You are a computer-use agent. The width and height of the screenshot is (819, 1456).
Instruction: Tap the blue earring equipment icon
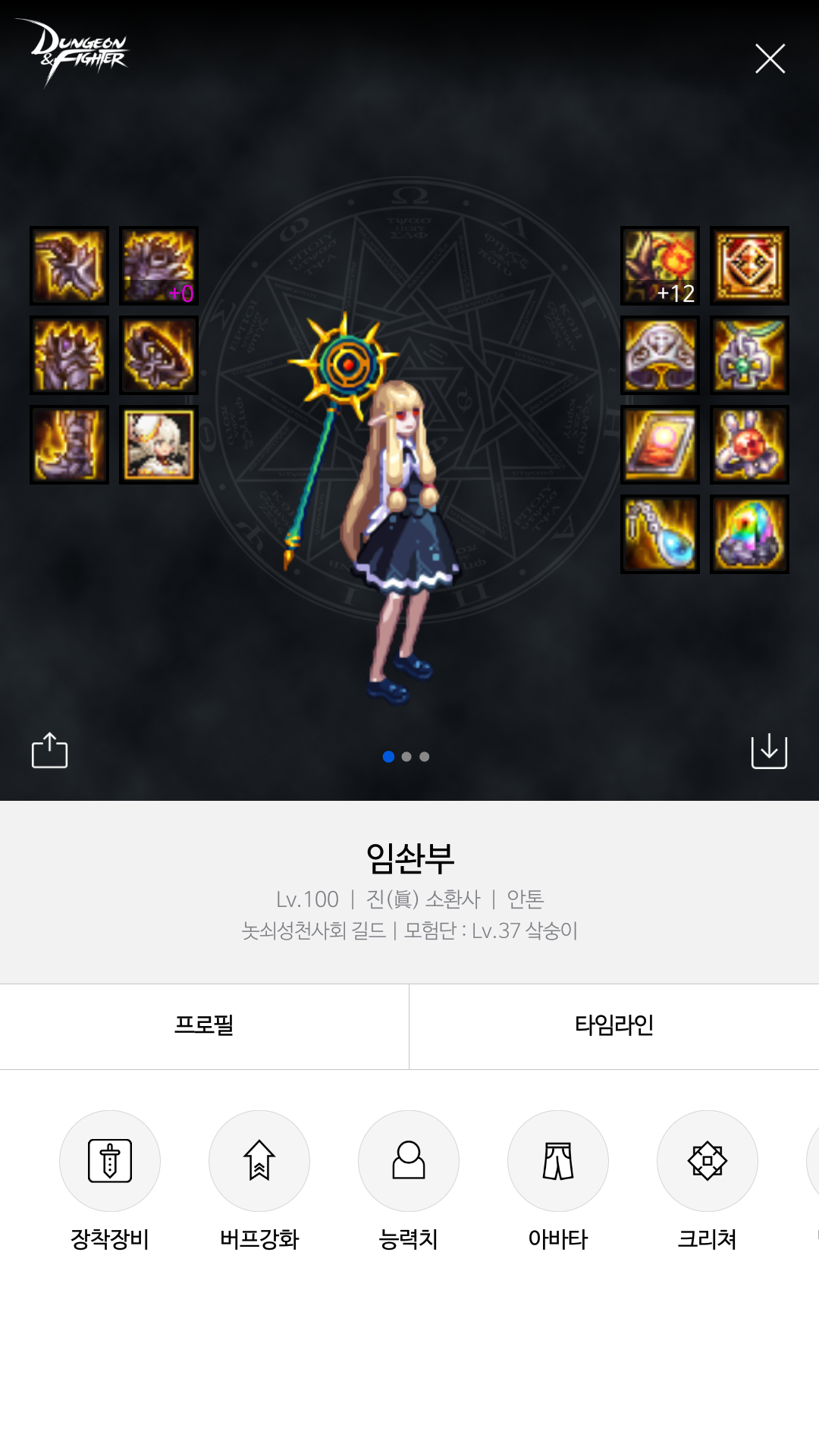[660, 535]
